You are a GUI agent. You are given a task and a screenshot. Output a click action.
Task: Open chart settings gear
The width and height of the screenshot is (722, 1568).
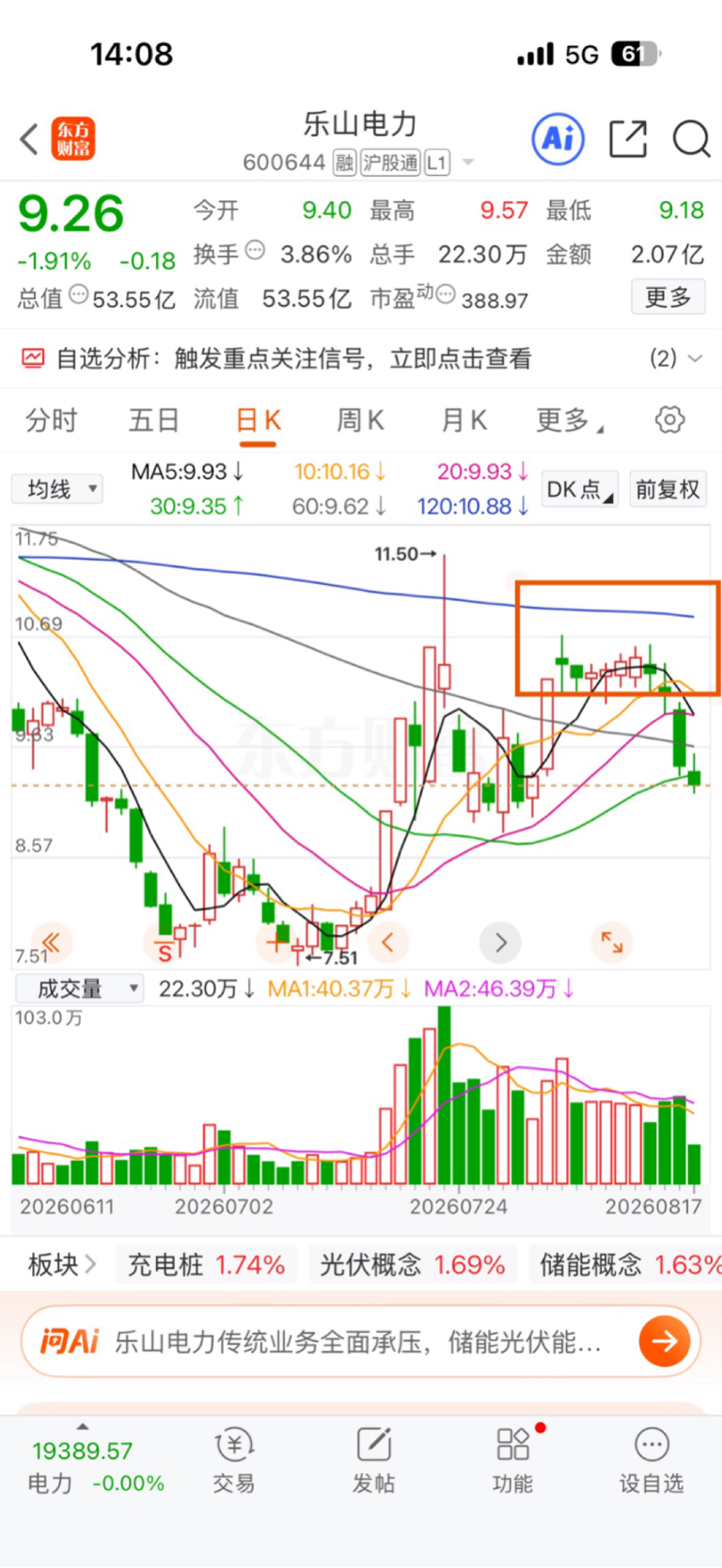669,420
